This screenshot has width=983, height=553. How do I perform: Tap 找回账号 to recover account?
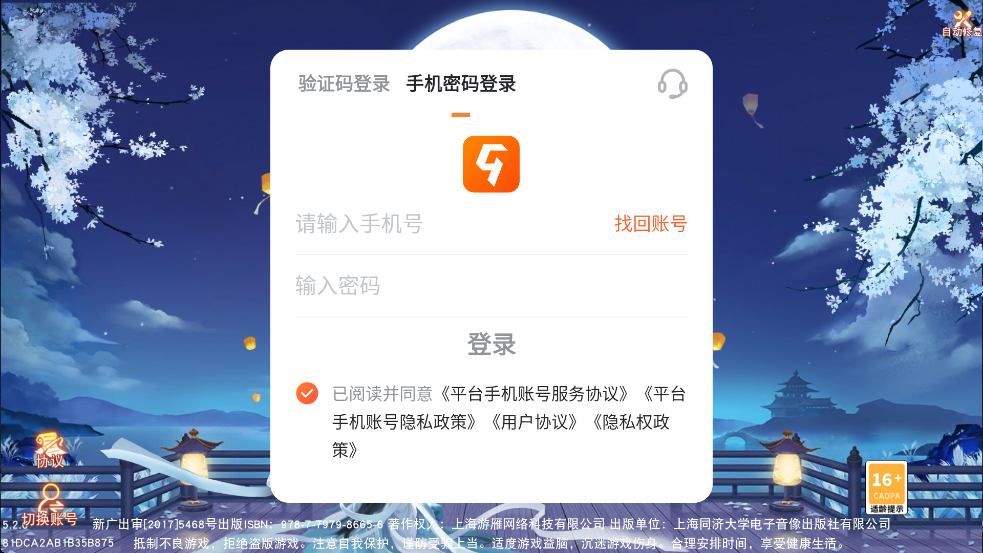coord(651,224)
